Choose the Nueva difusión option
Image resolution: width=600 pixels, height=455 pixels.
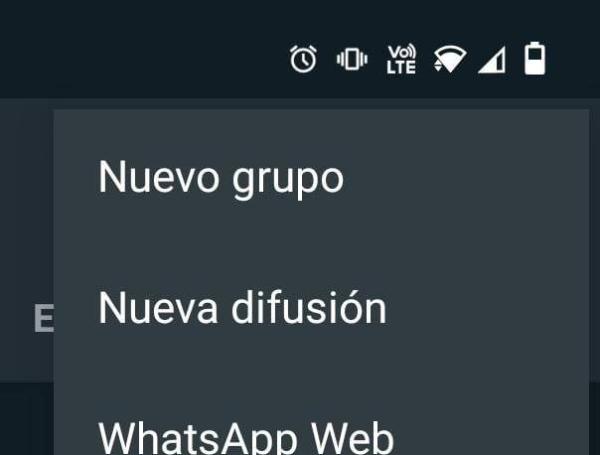pyautogui.click(x=242, y=308)
